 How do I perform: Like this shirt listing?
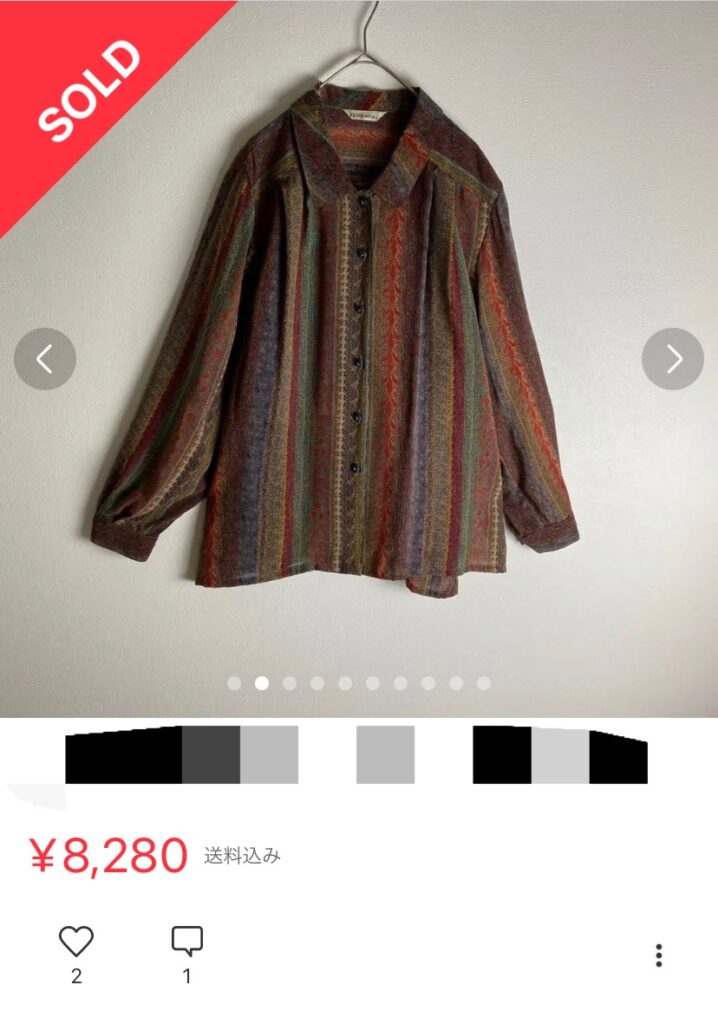point(76,941)
